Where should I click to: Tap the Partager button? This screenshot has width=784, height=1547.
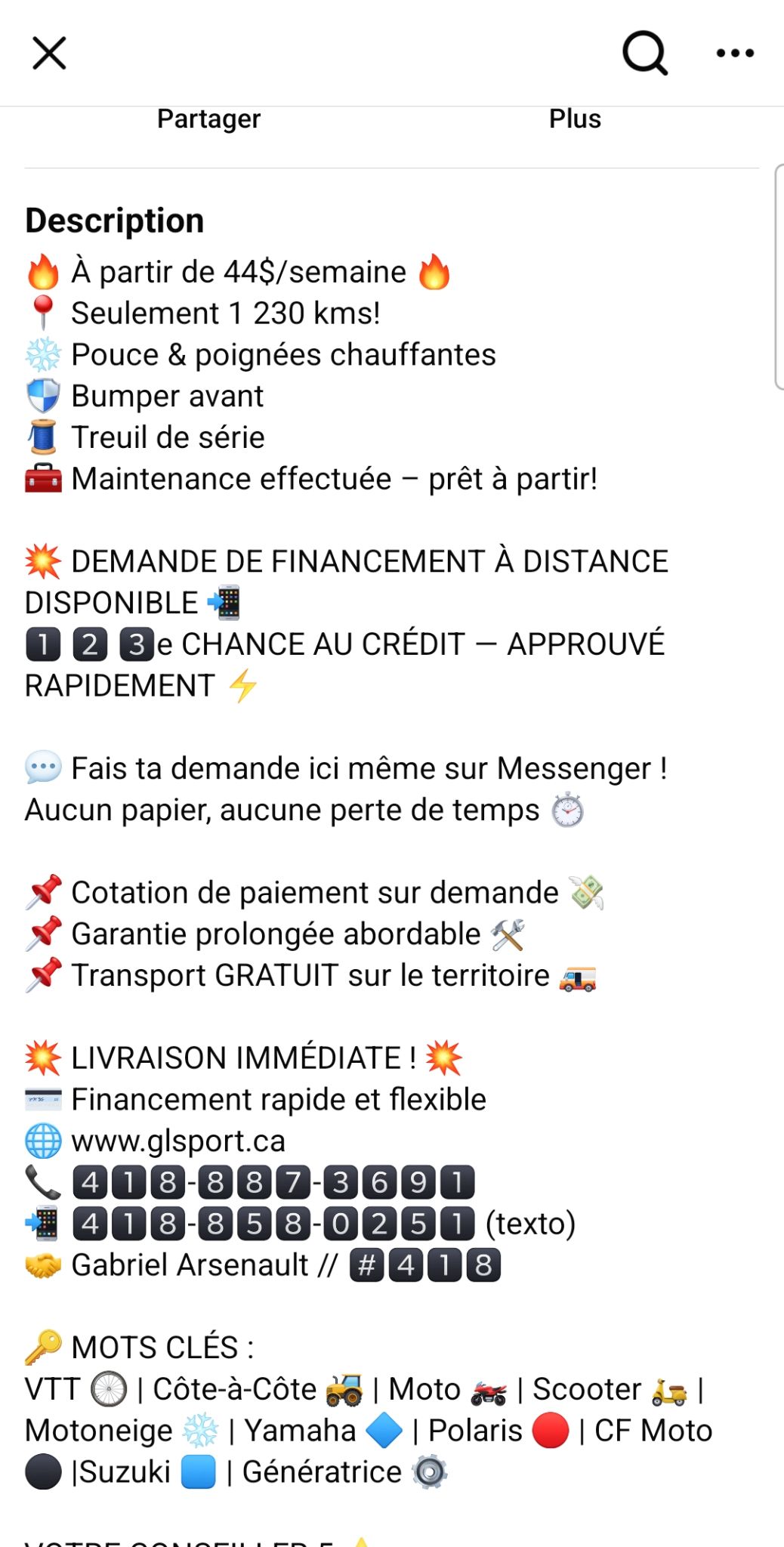[208, 119]
